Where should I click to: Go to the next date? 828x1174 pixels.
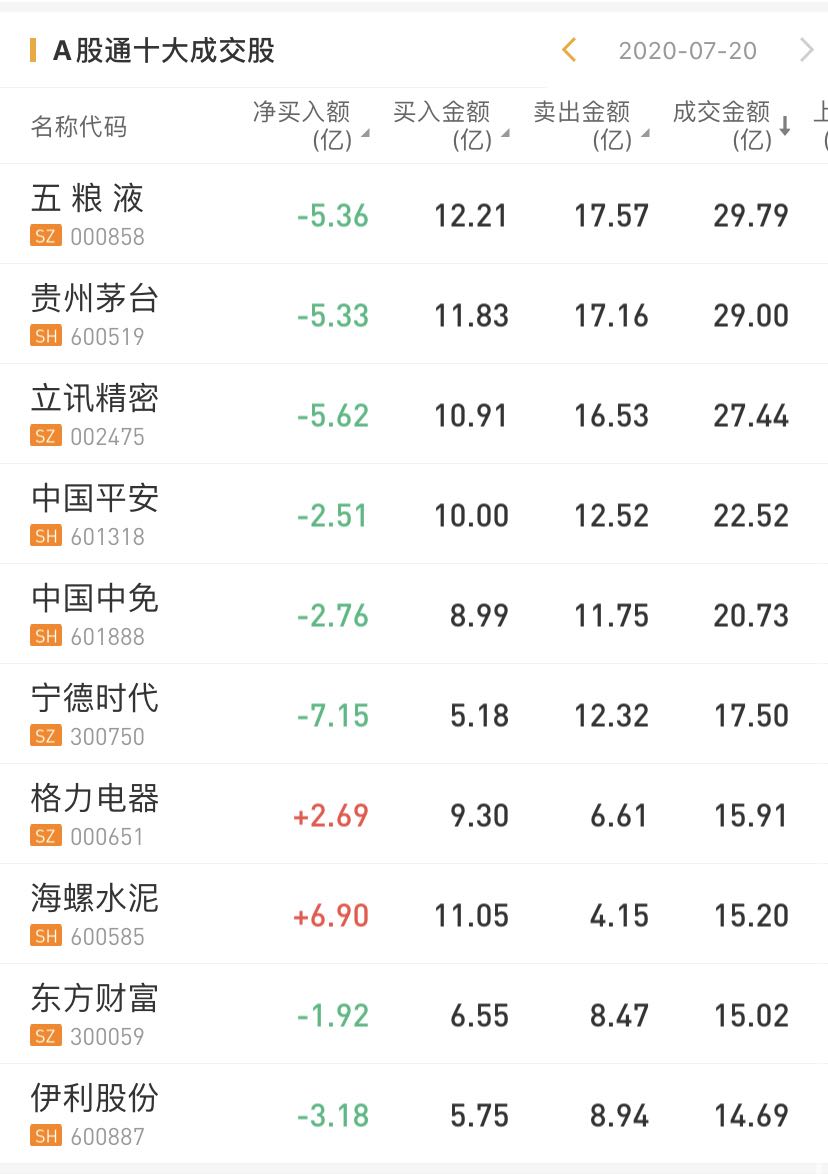[806, 50]
